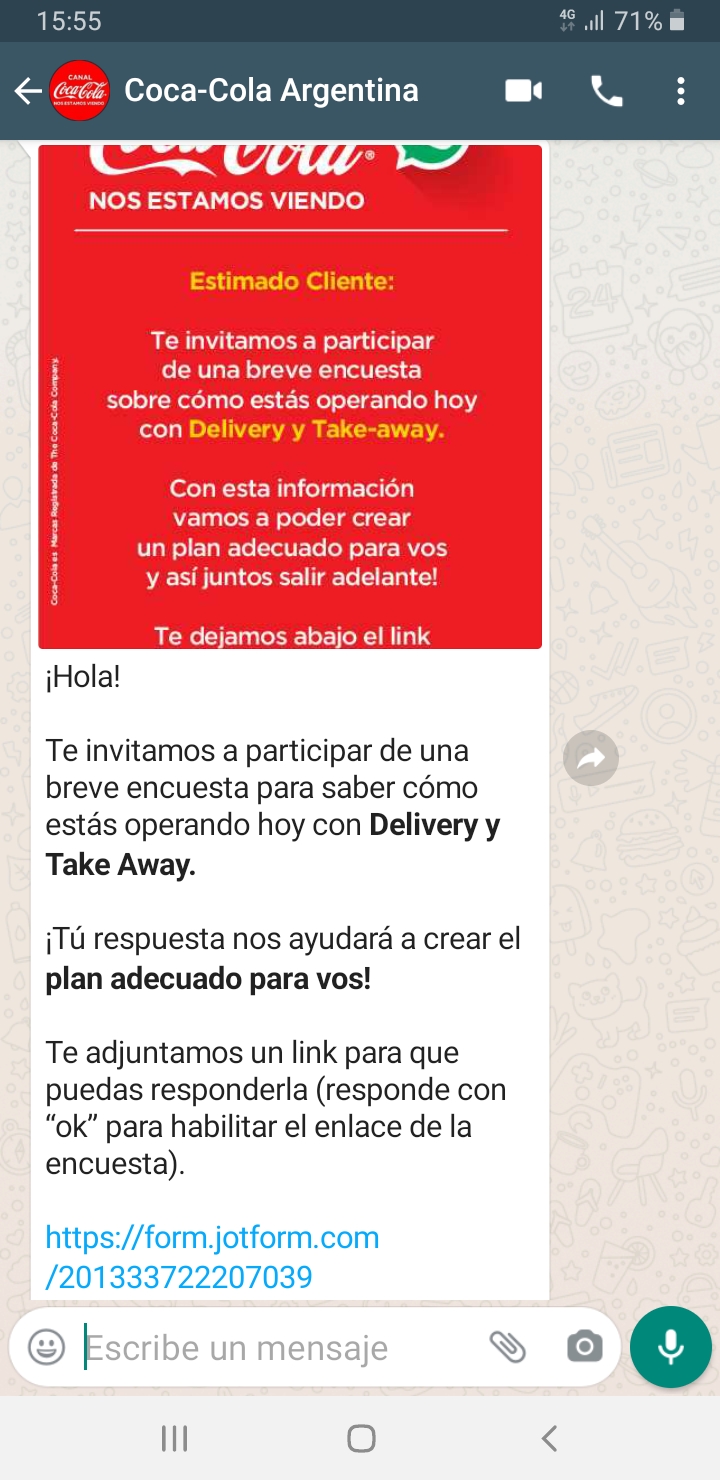Open the Coca-Cola survey image
Viewport: 720px width, 1480px height.
(290, 400)
